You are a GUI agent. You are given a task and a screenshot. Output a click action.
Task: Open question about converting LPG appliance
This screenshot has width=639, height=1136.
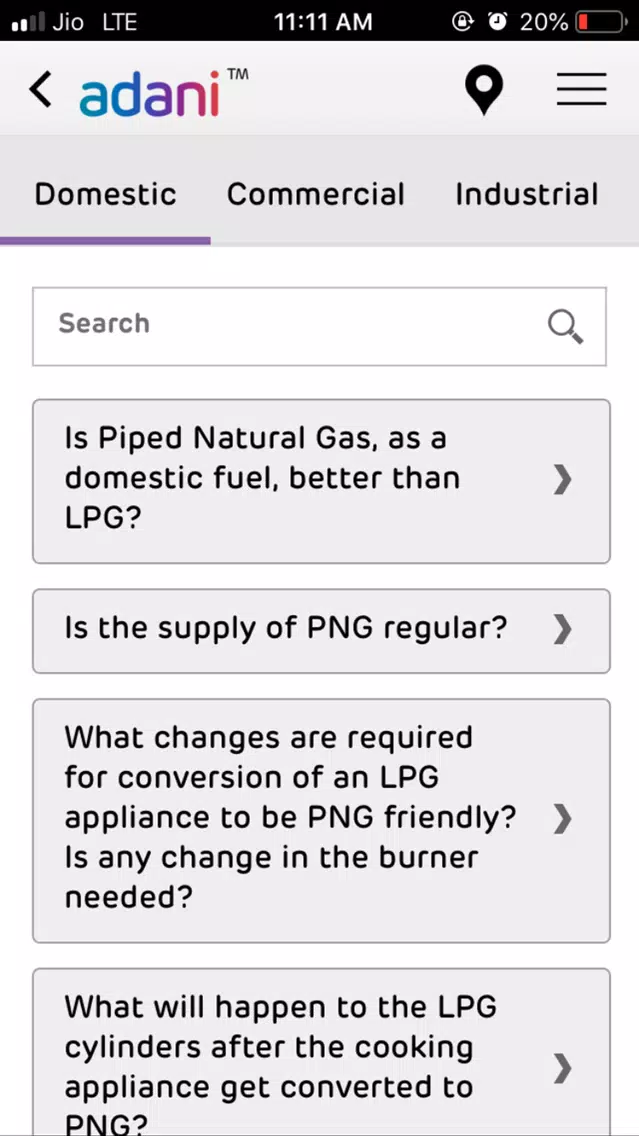(321, 820)
